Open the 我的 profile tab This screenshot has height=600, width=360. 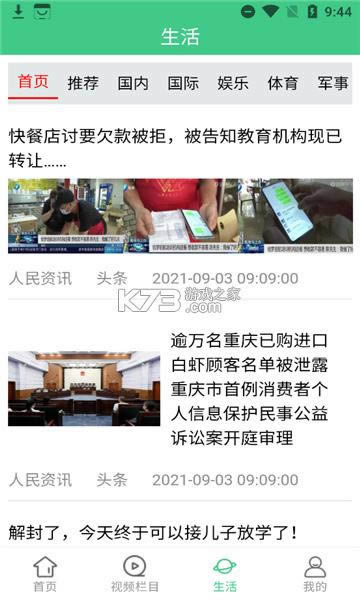315,574
